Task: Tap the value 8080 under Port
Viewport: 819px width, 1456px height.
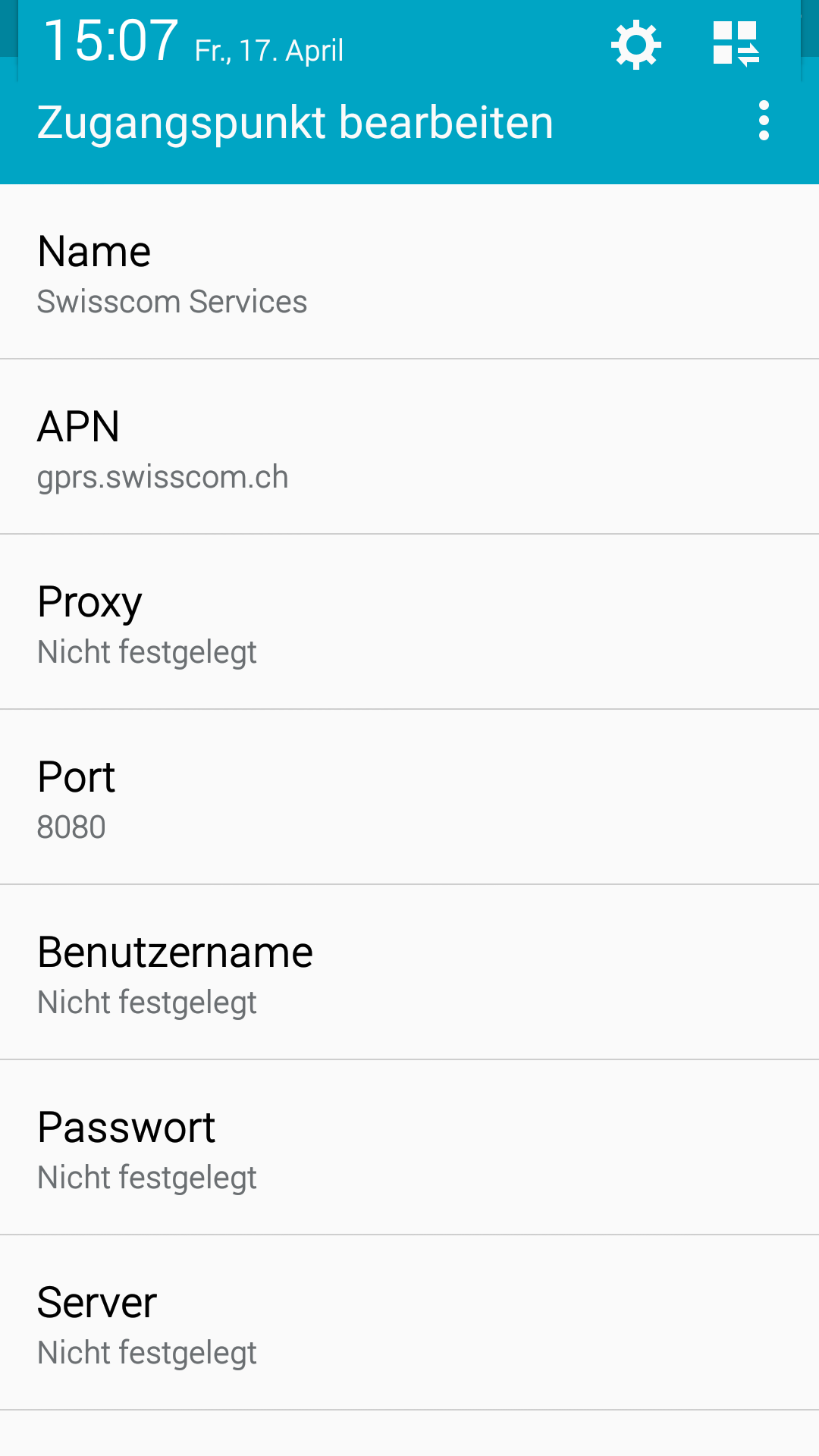Action: point(72,827)
